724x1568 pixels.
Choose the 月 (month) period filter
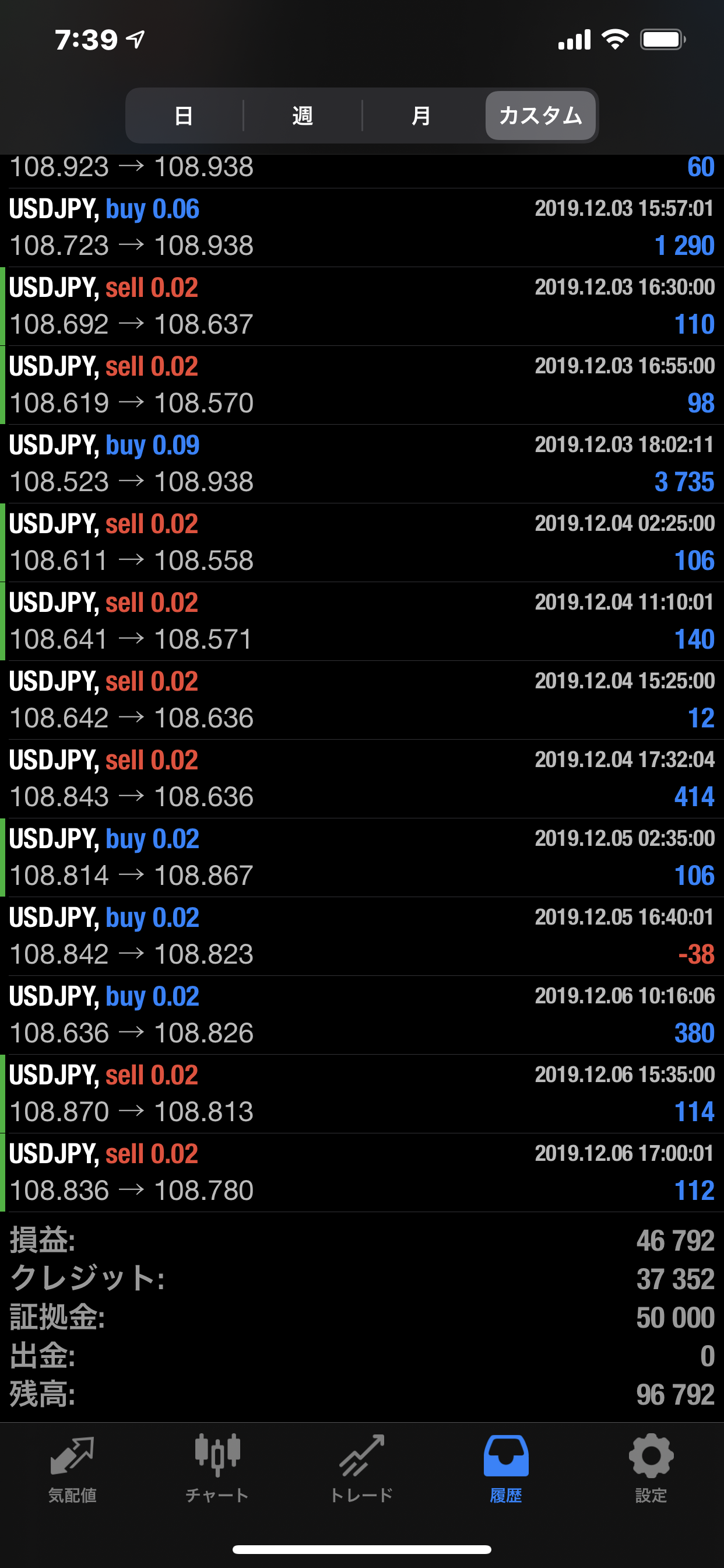pos(421,116)
